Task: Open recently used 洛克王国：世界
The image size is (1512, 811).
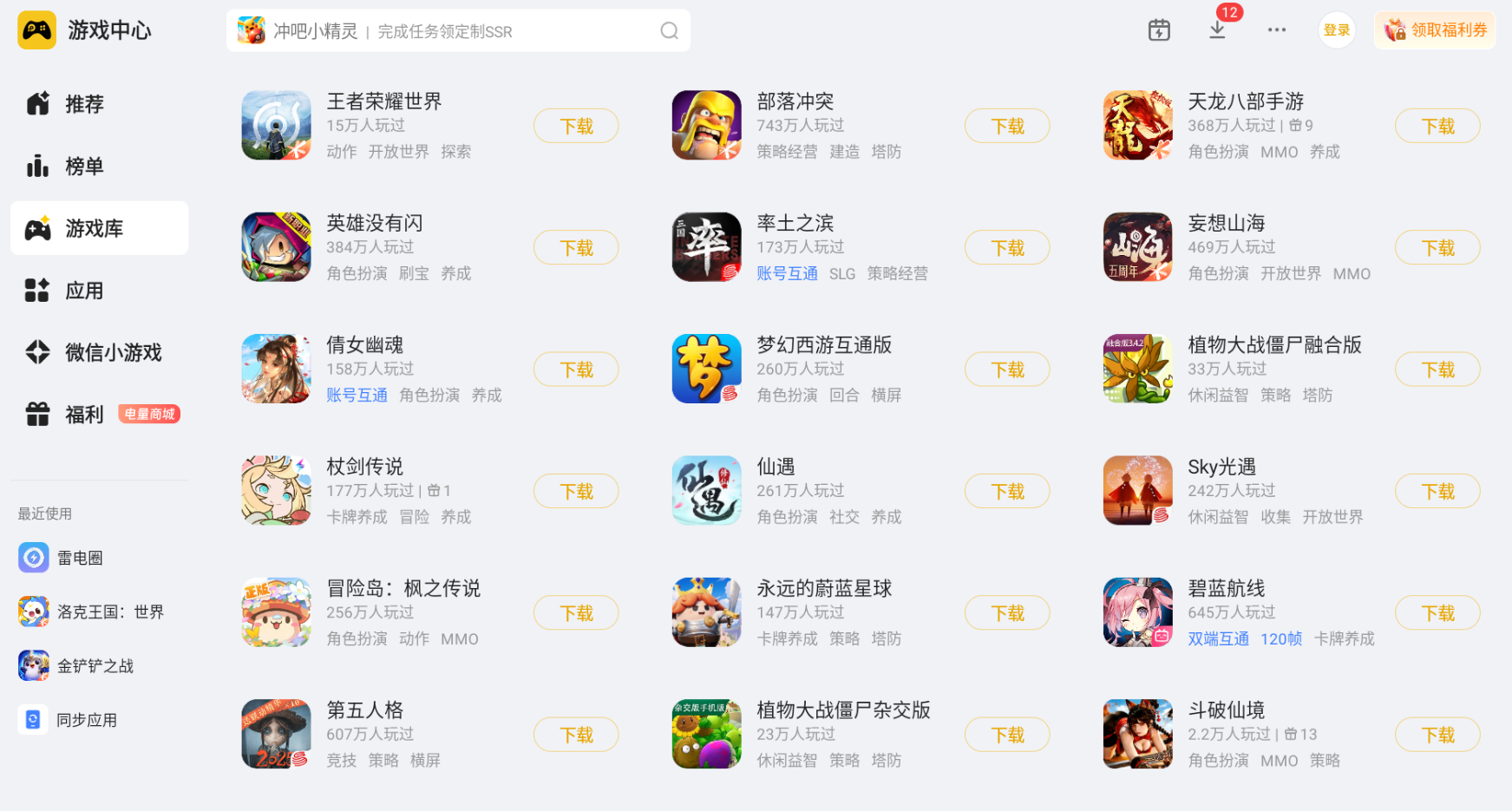Action: [109, 612]
